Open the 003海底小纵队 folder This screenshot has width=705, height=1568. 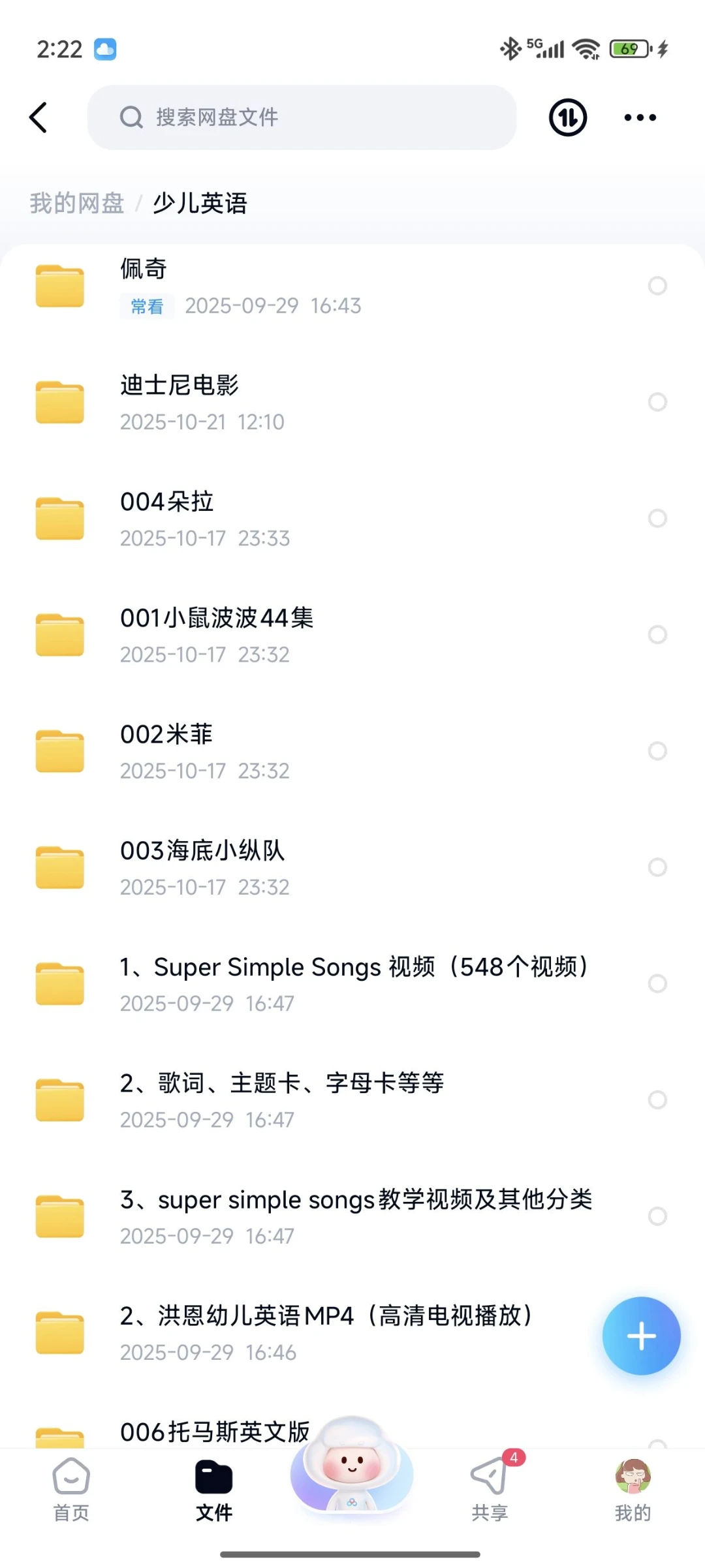(202, 851)
